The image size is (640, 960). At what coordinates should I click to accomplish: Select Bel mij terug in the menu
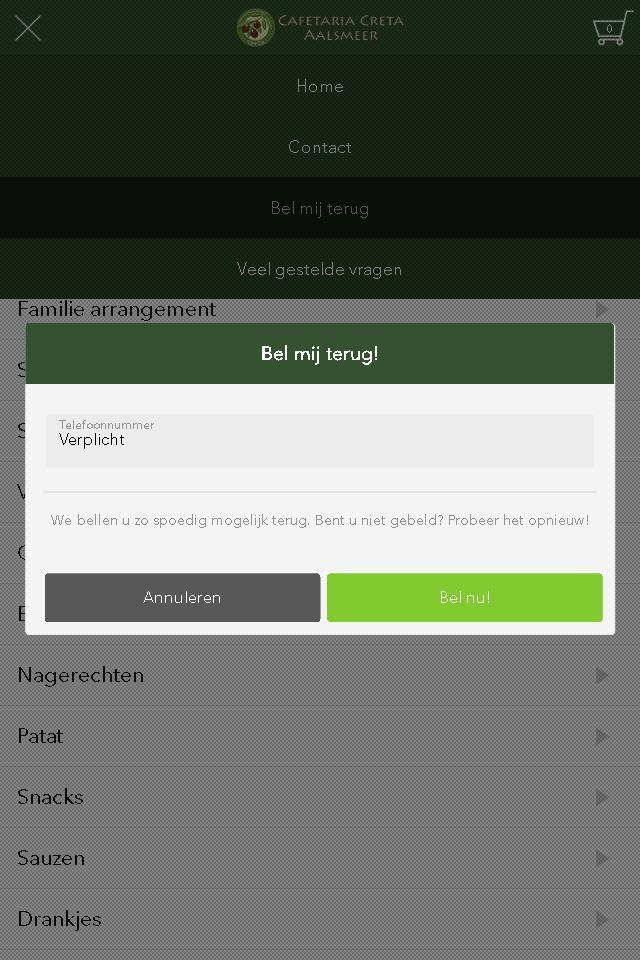pos(320,208)
